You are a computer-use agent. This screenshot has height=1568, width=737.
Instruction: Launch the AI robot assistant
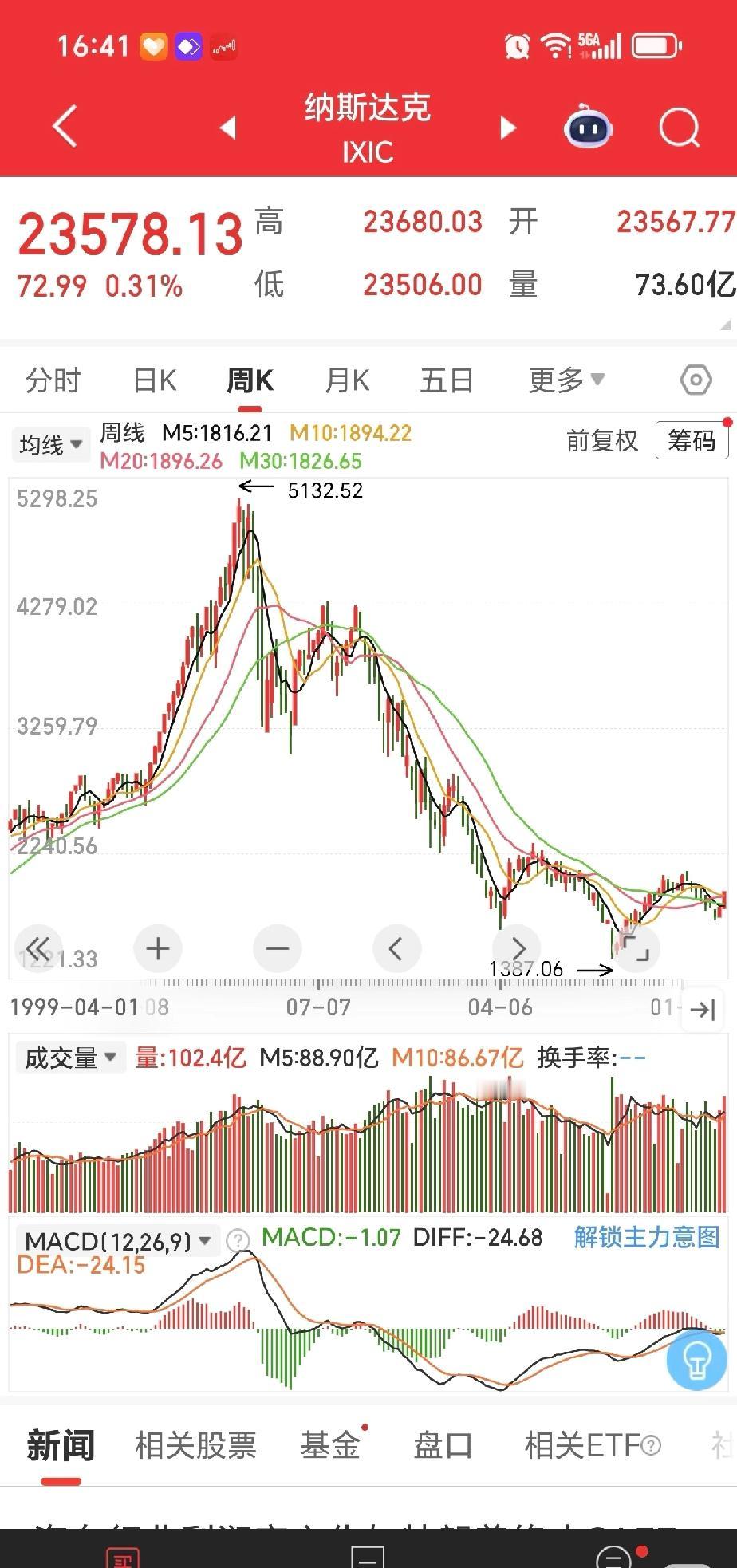[x=588, y=128]
